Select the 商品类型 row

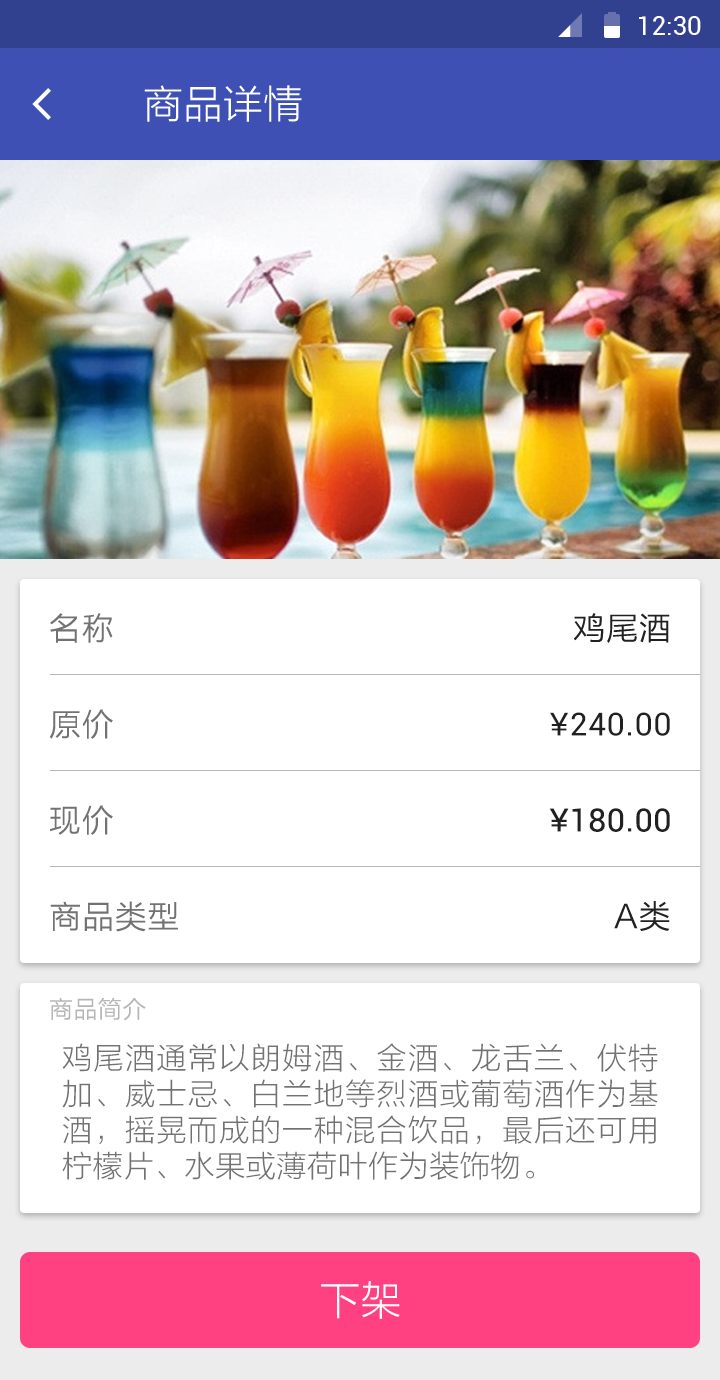pos(360,915)
